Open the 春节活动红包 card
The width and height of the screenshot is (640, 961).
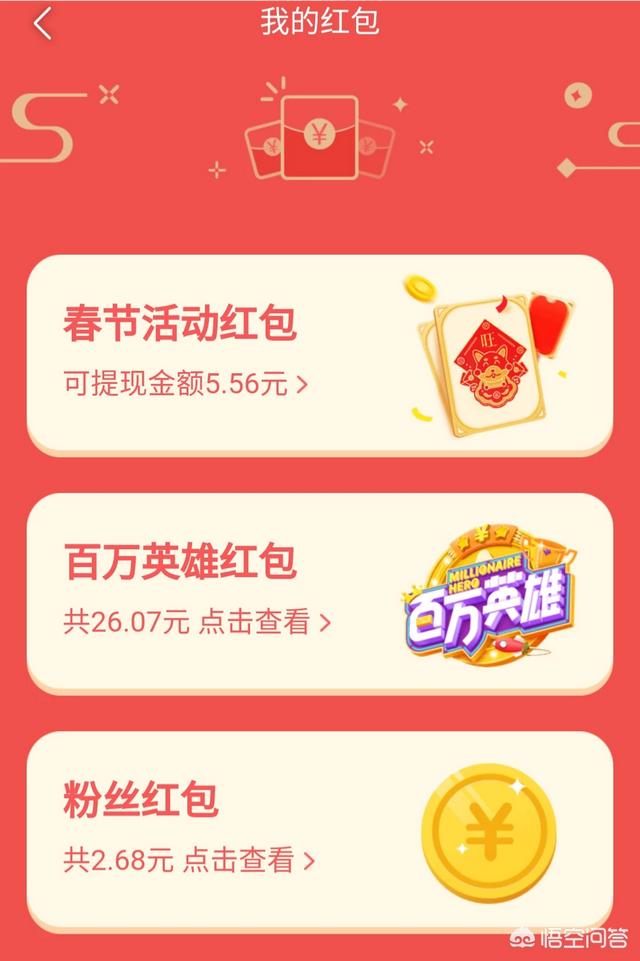tap(318, 353)
